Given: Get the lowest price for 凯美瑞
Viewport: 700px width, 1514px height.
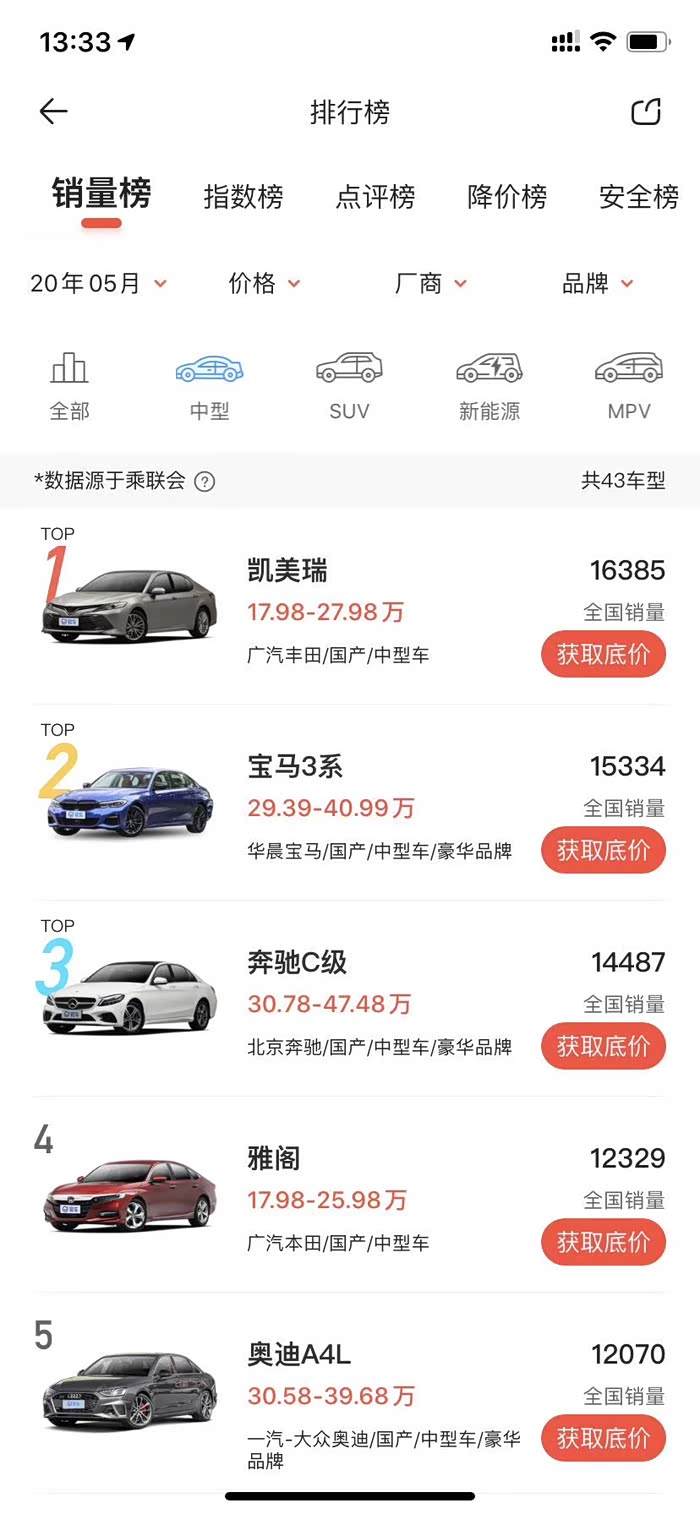Looking at the screenshot, I should click(603, 655).
